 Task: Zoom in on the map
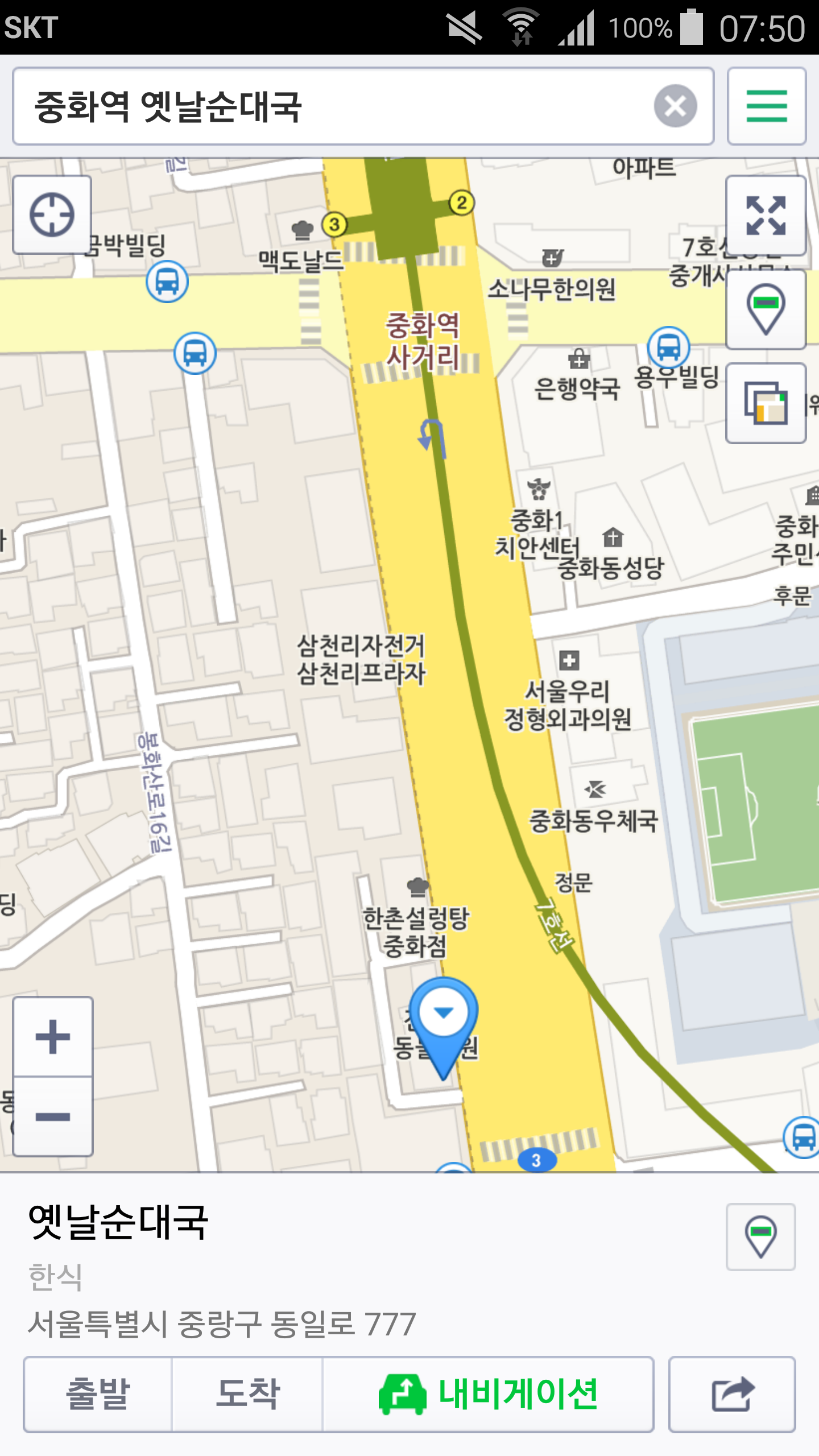coord(53,1037)
